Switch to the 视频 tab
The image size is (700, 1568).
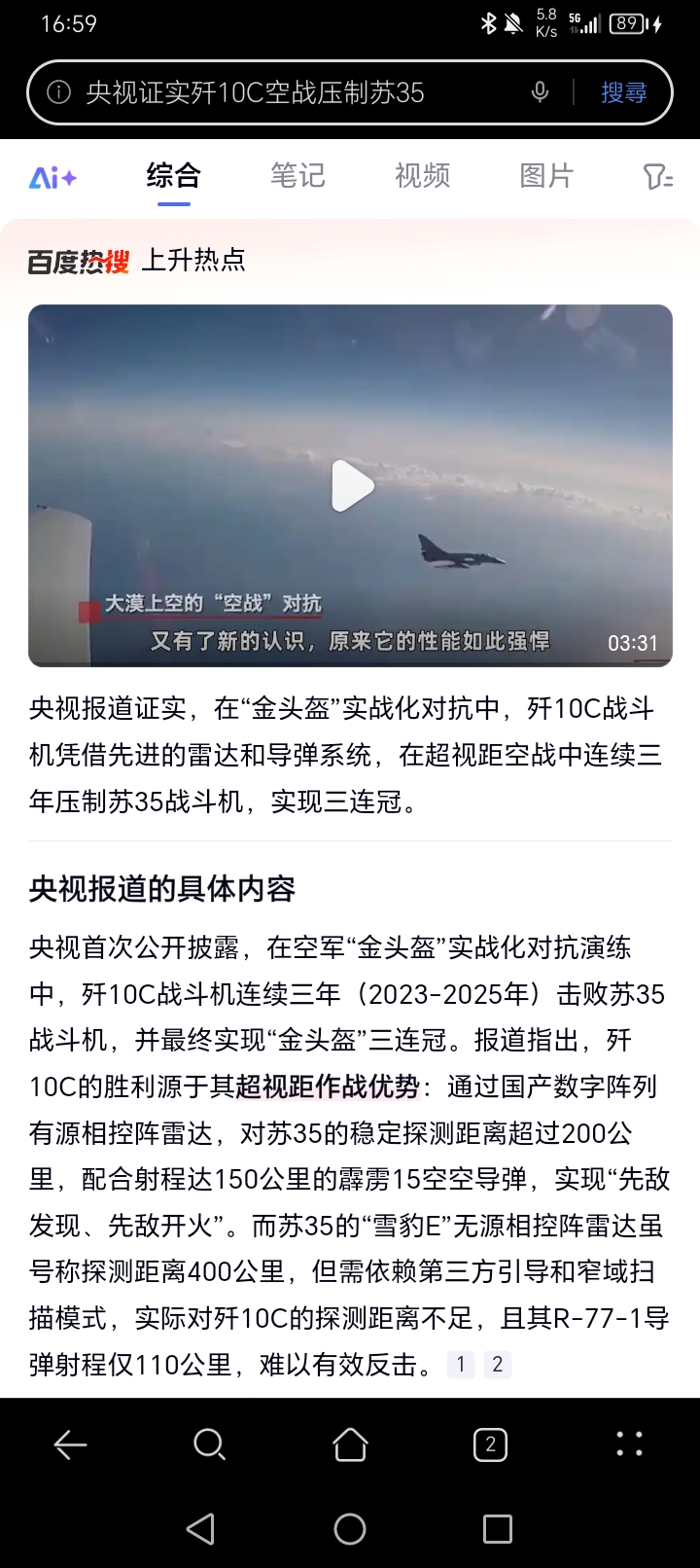[422, 175]
